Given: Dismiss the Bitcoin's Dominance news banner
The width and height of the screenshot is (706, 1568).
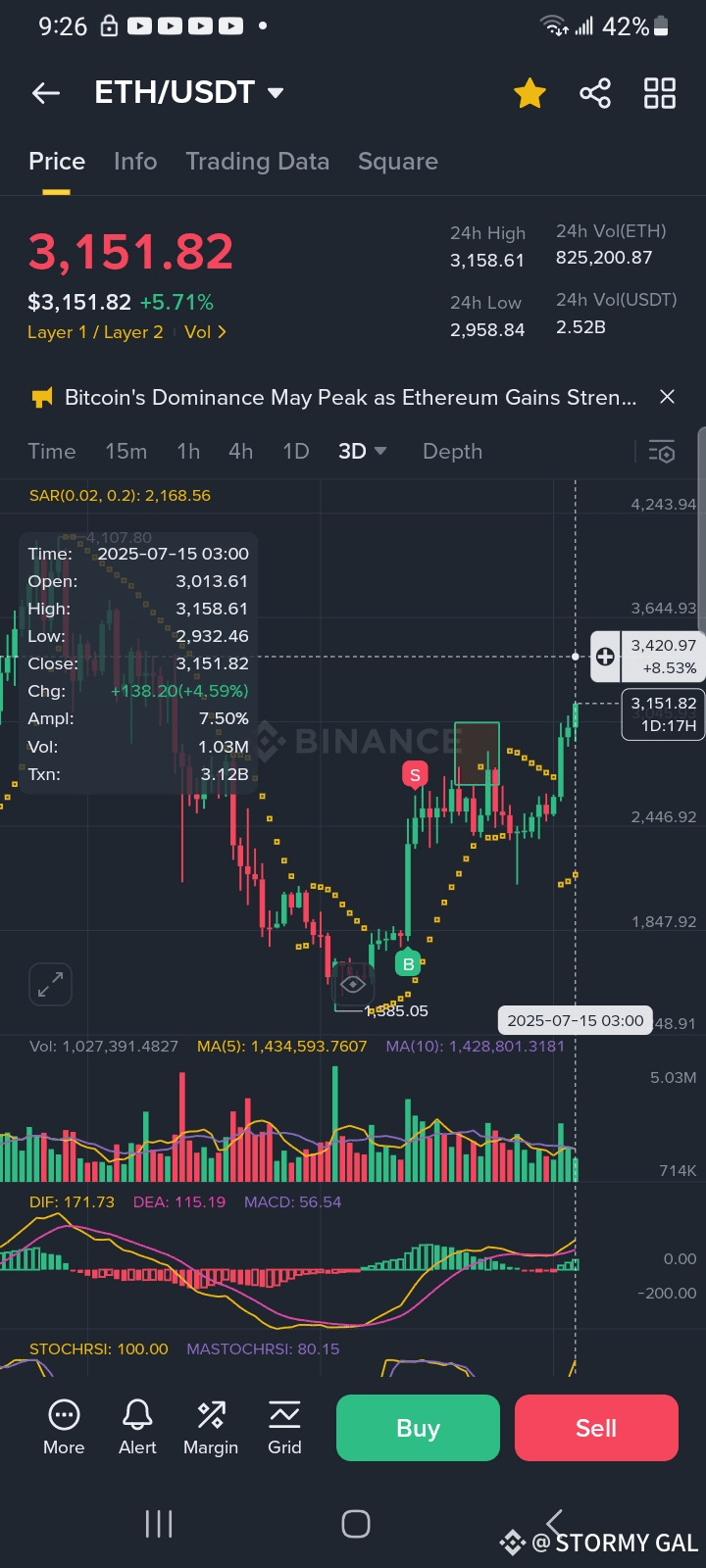Looking at the screenshot, I should [668, 397].
